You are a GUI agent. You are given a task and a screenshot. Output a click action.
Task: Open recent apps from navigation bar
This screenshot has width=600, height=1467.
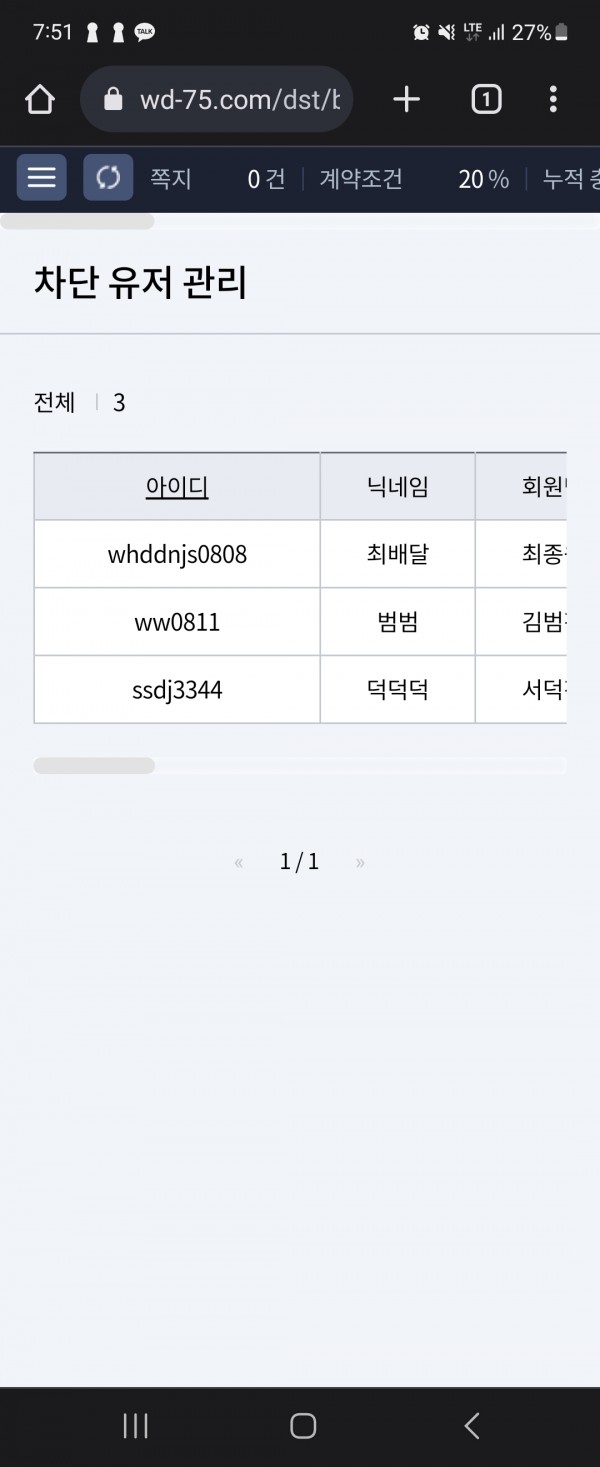point(135,1426)
